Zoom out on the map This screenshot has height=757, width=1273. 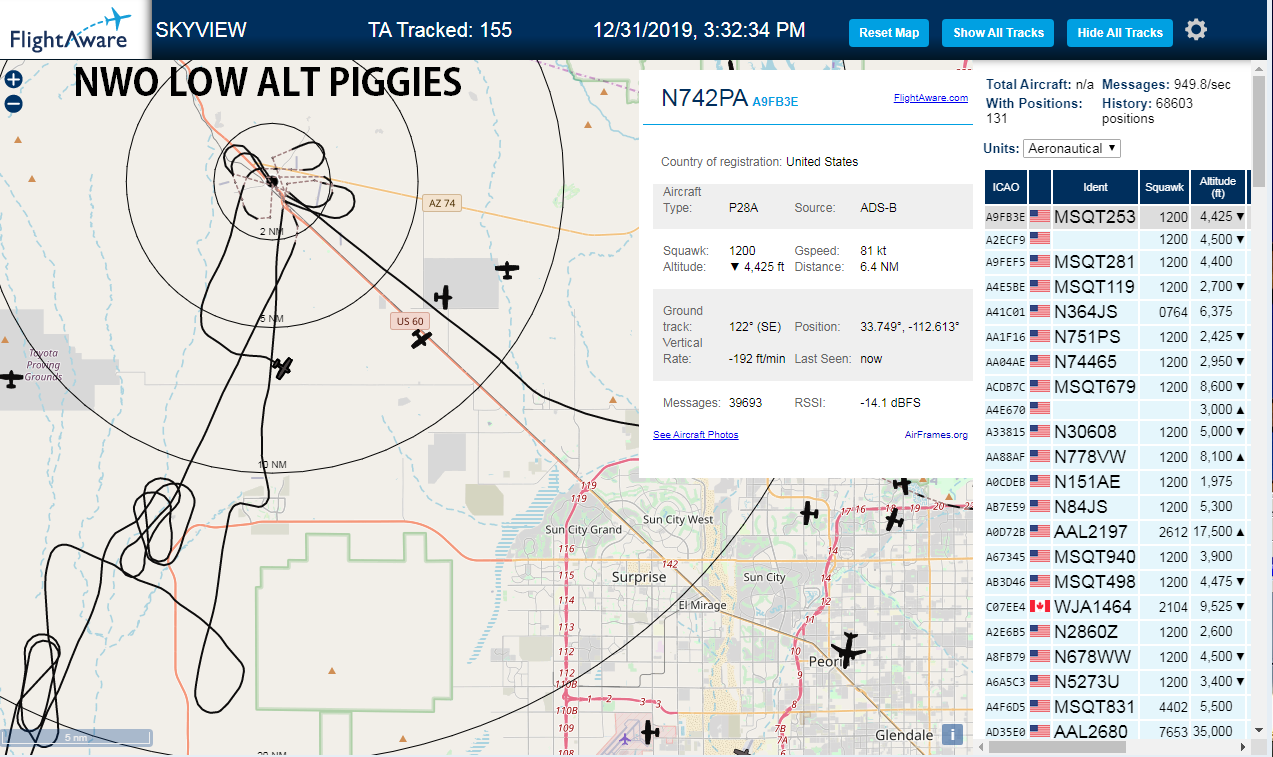(x=14, y=103)
